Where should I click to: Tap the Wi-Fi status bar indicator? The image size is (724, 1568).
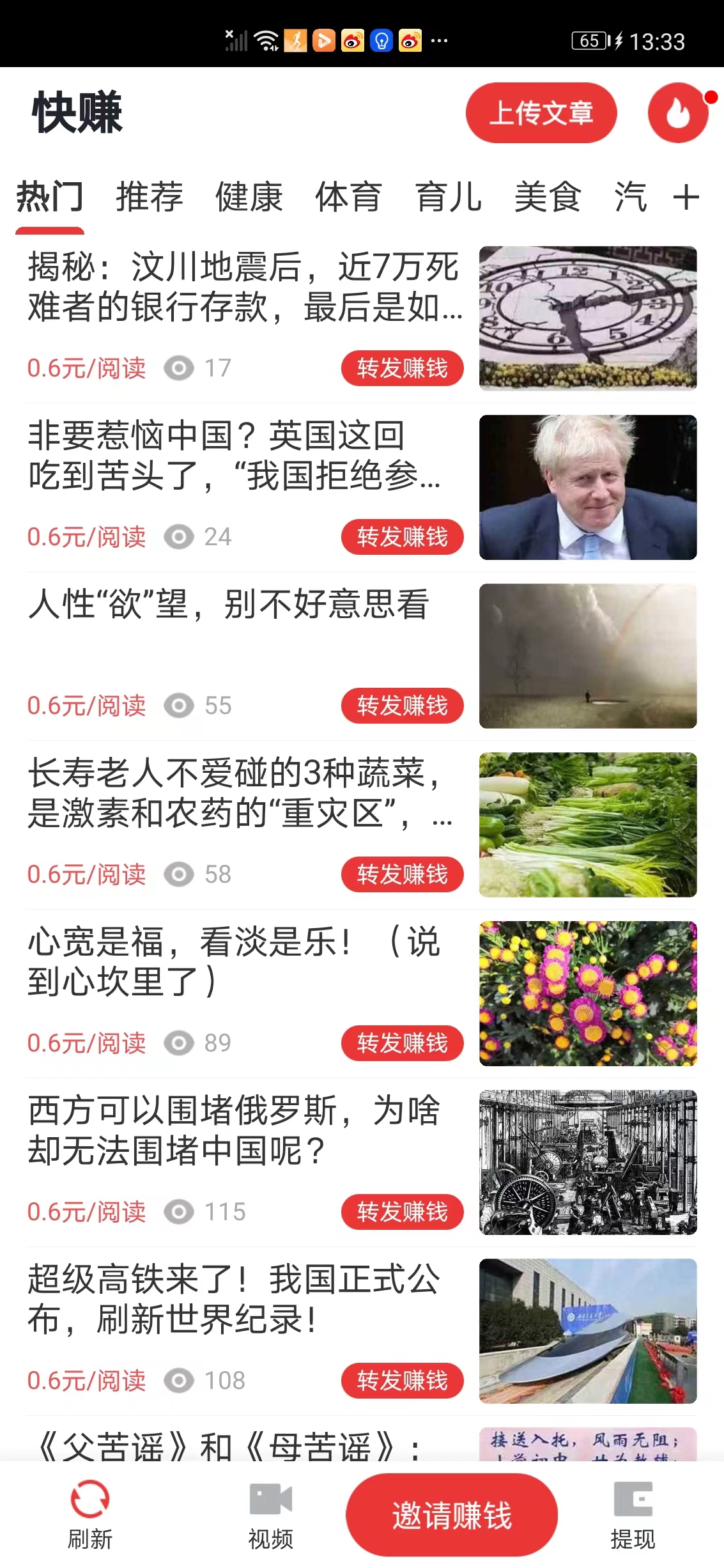pos(266,40)
